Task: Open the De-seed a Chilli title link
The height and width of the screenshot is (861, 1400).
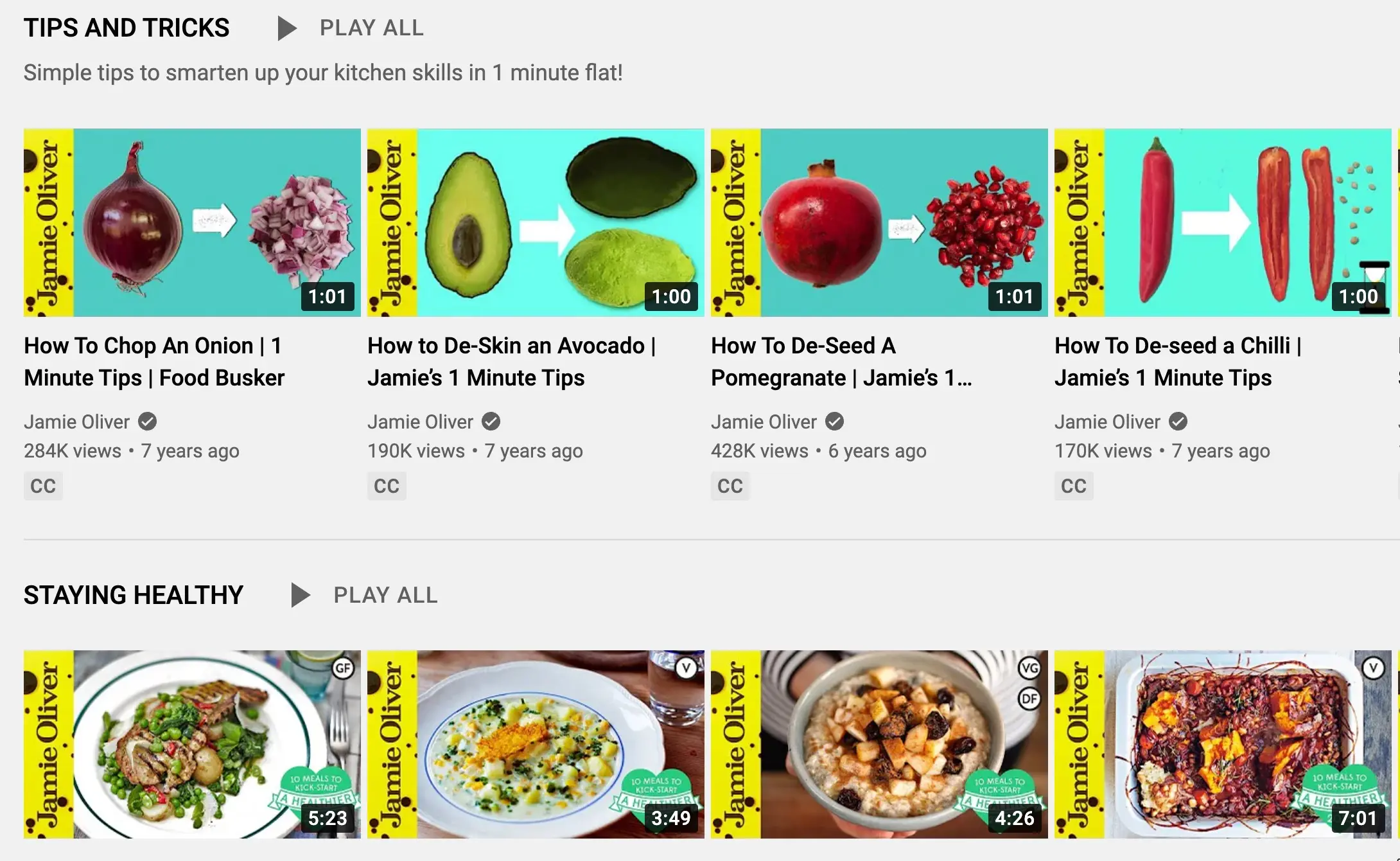Action: tap(1178, 362)
